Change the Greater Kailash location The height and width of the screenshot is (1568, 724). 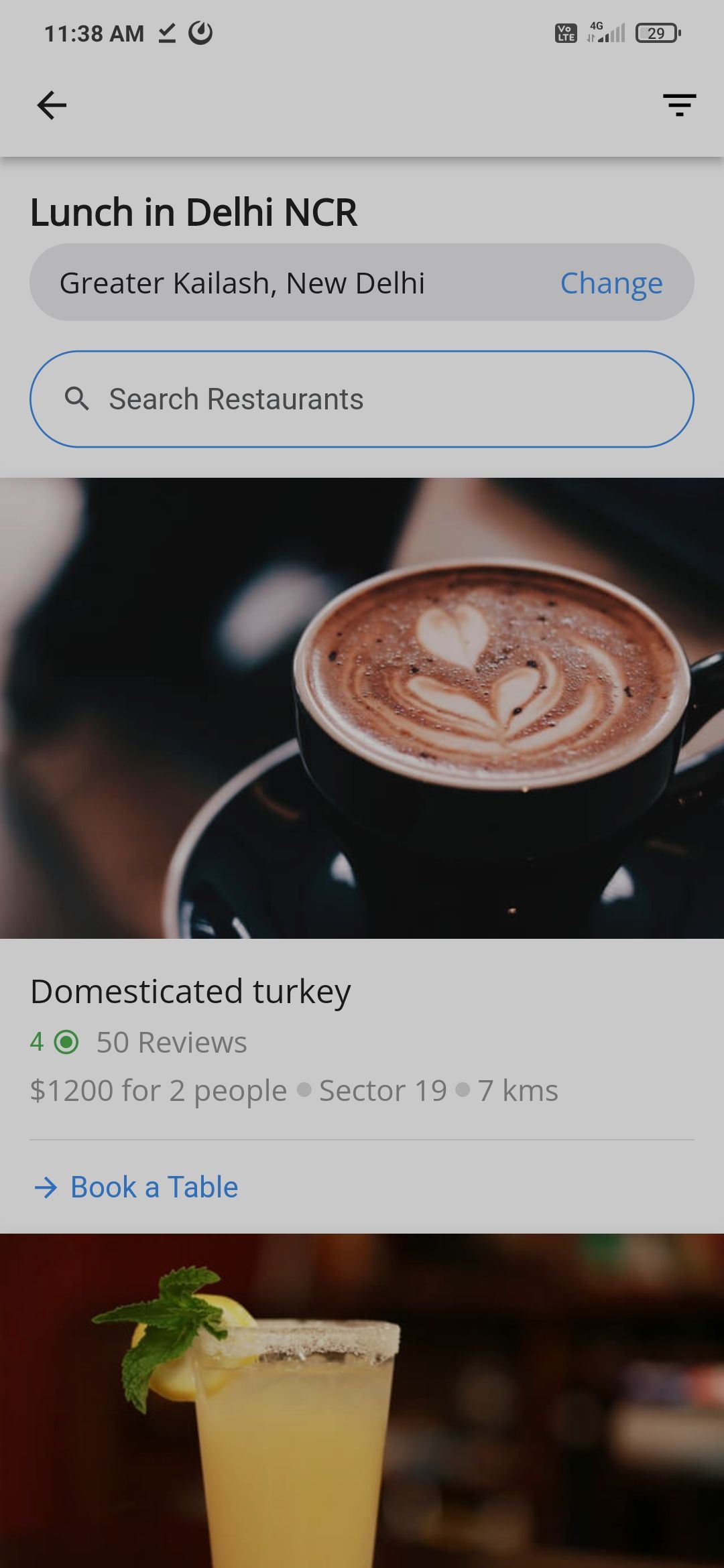(611, 283)
